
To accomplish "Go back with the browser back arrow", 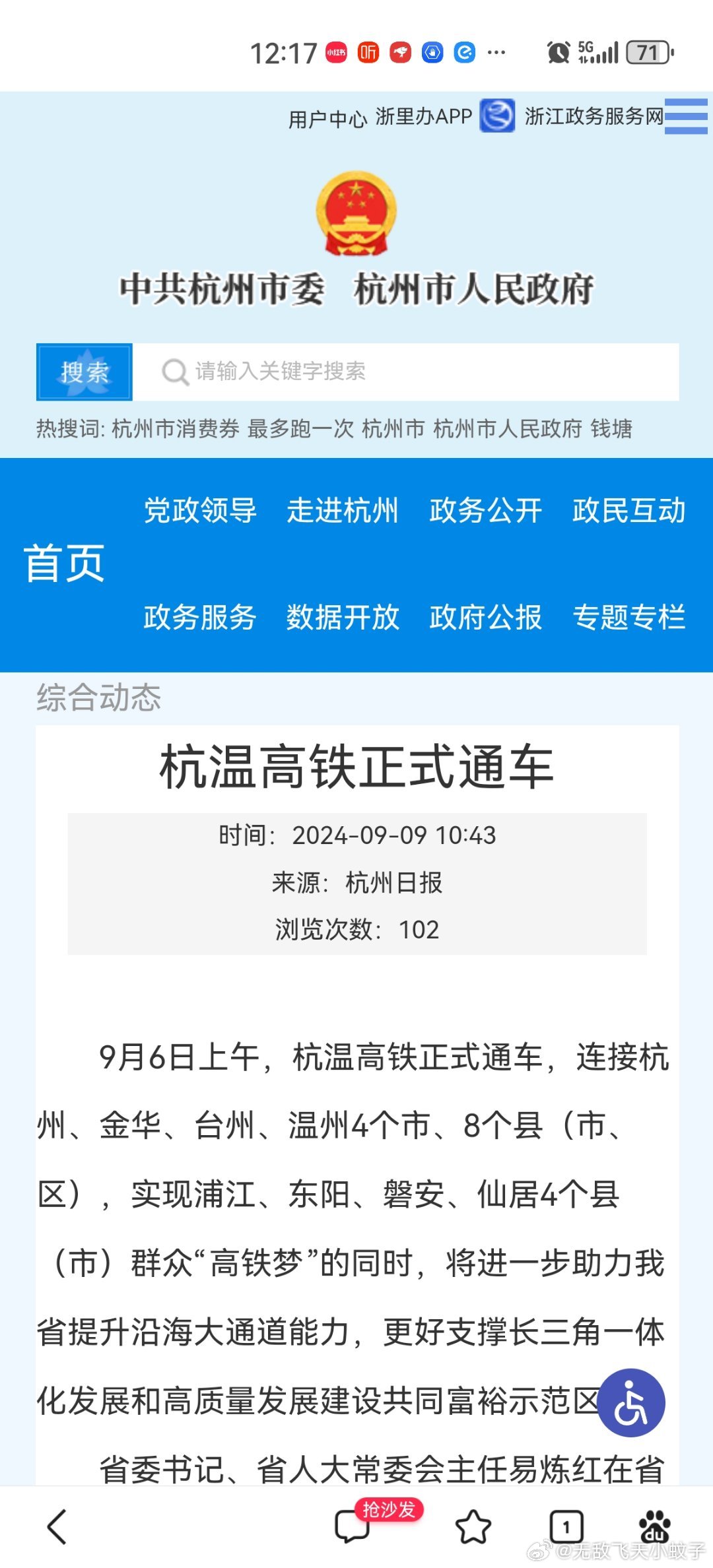I will coord(57,1526).
